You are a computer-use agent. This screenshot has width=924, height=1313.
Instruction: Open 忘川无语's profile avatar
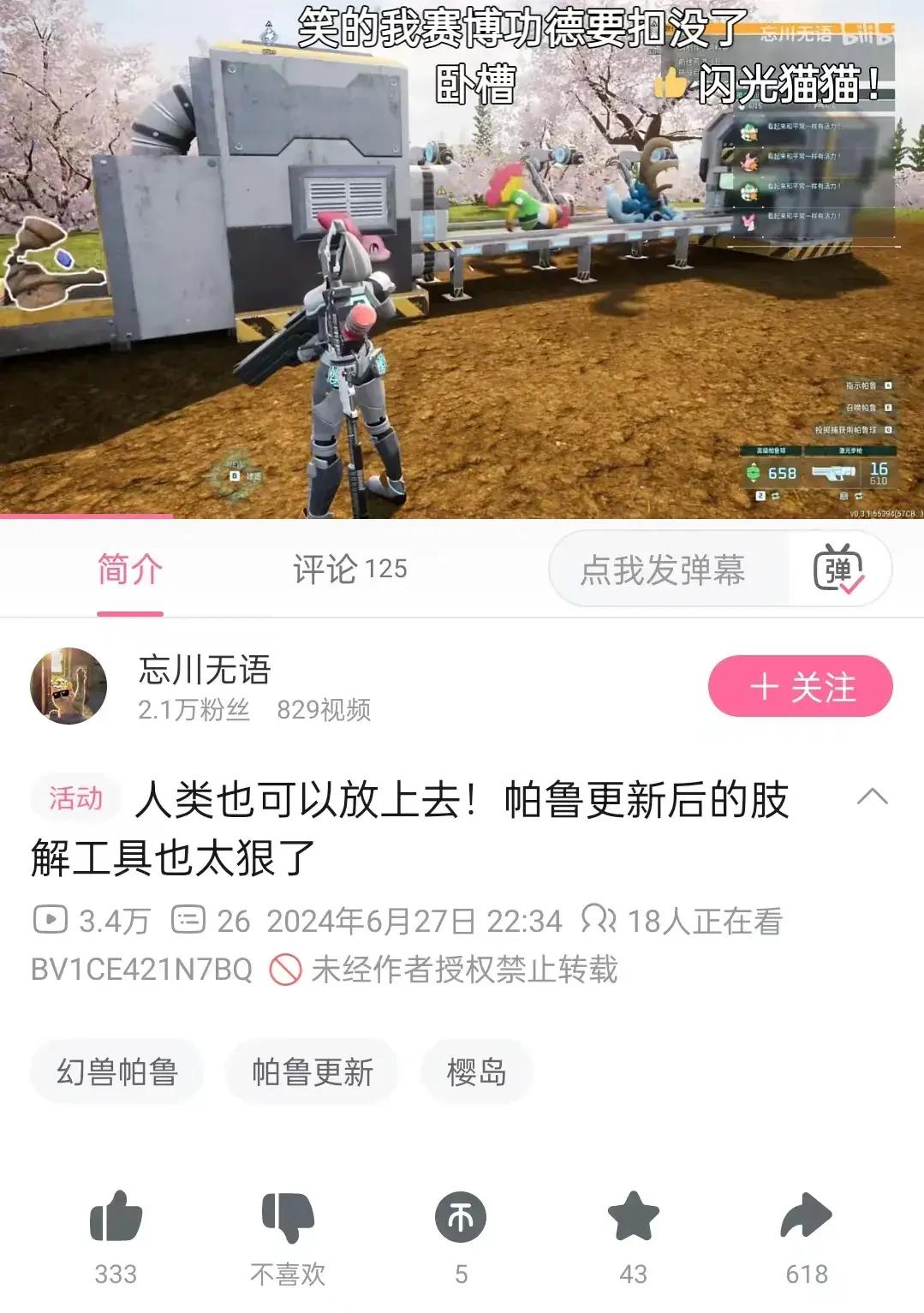click(x=69, y=685)
